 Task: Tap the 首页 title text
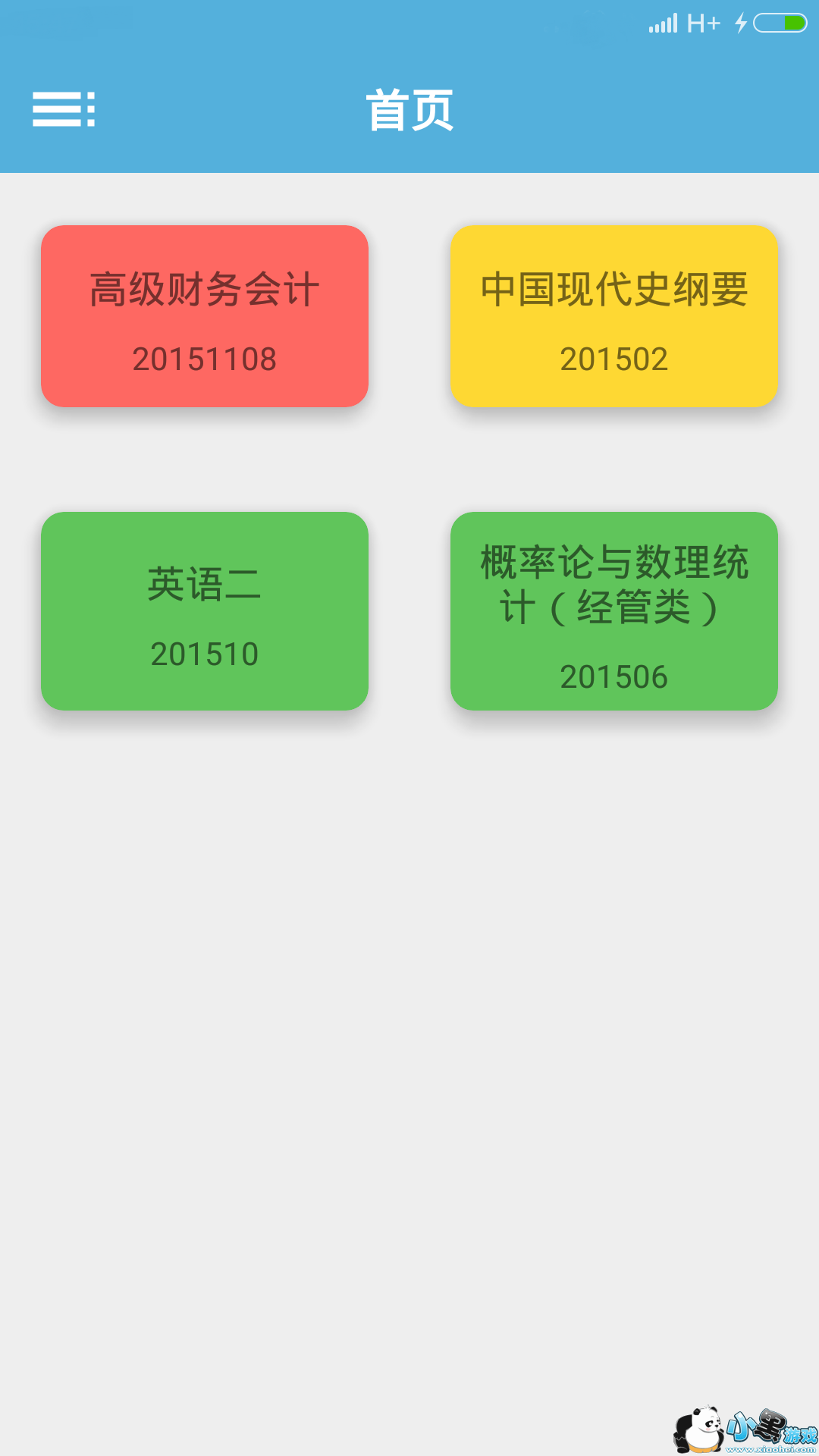(x=409, y=108)
